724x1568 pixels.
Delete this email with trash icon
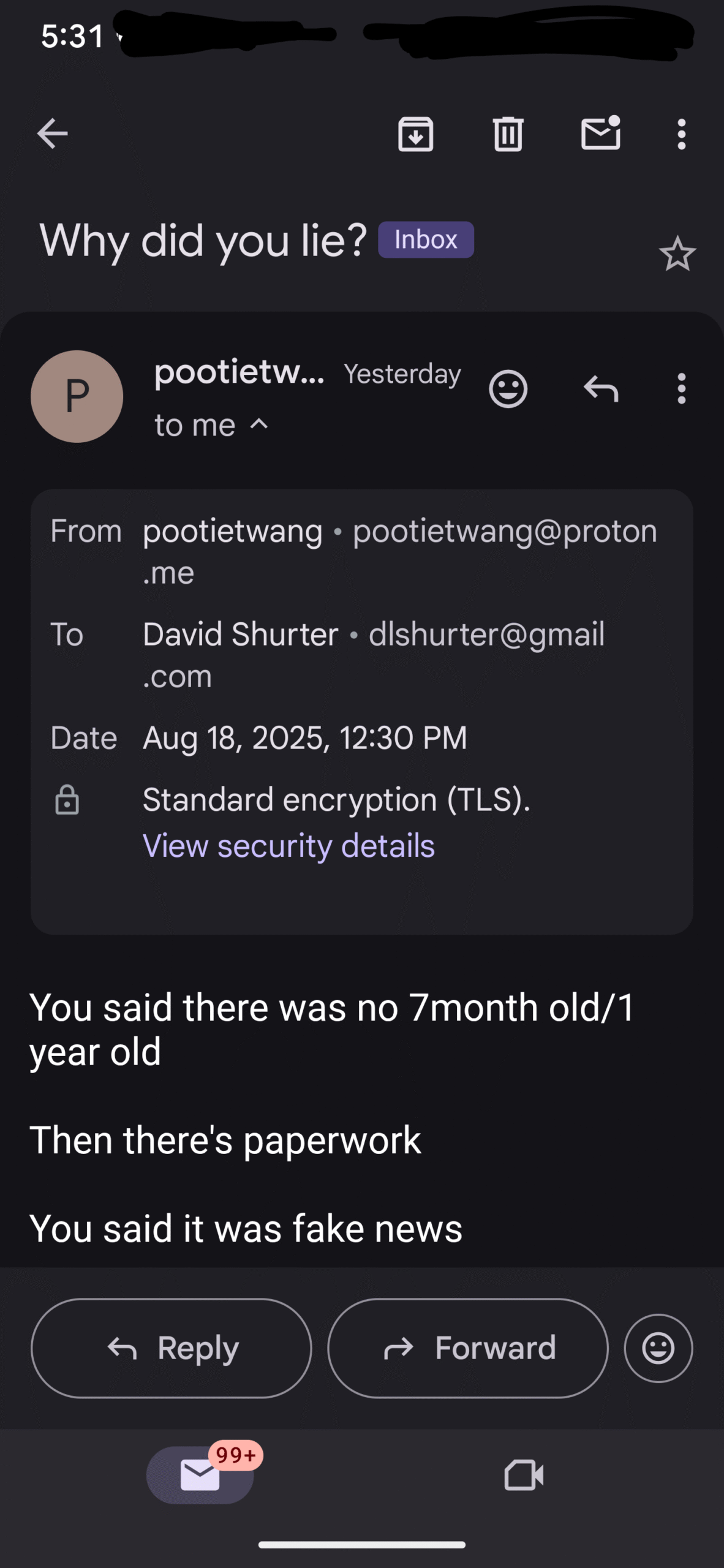508,134
